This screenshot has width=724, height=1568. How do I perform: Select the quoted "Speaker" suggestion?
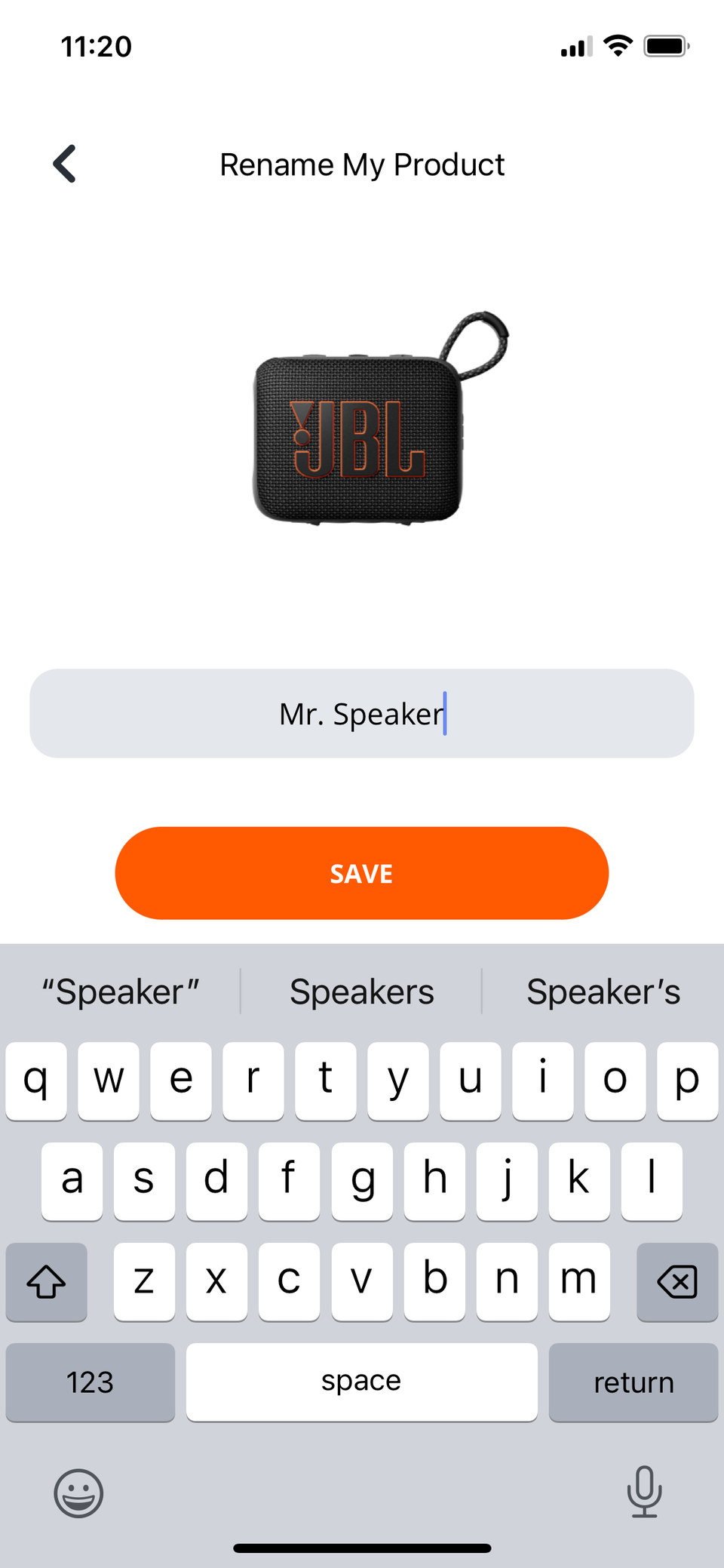[121, 992]
